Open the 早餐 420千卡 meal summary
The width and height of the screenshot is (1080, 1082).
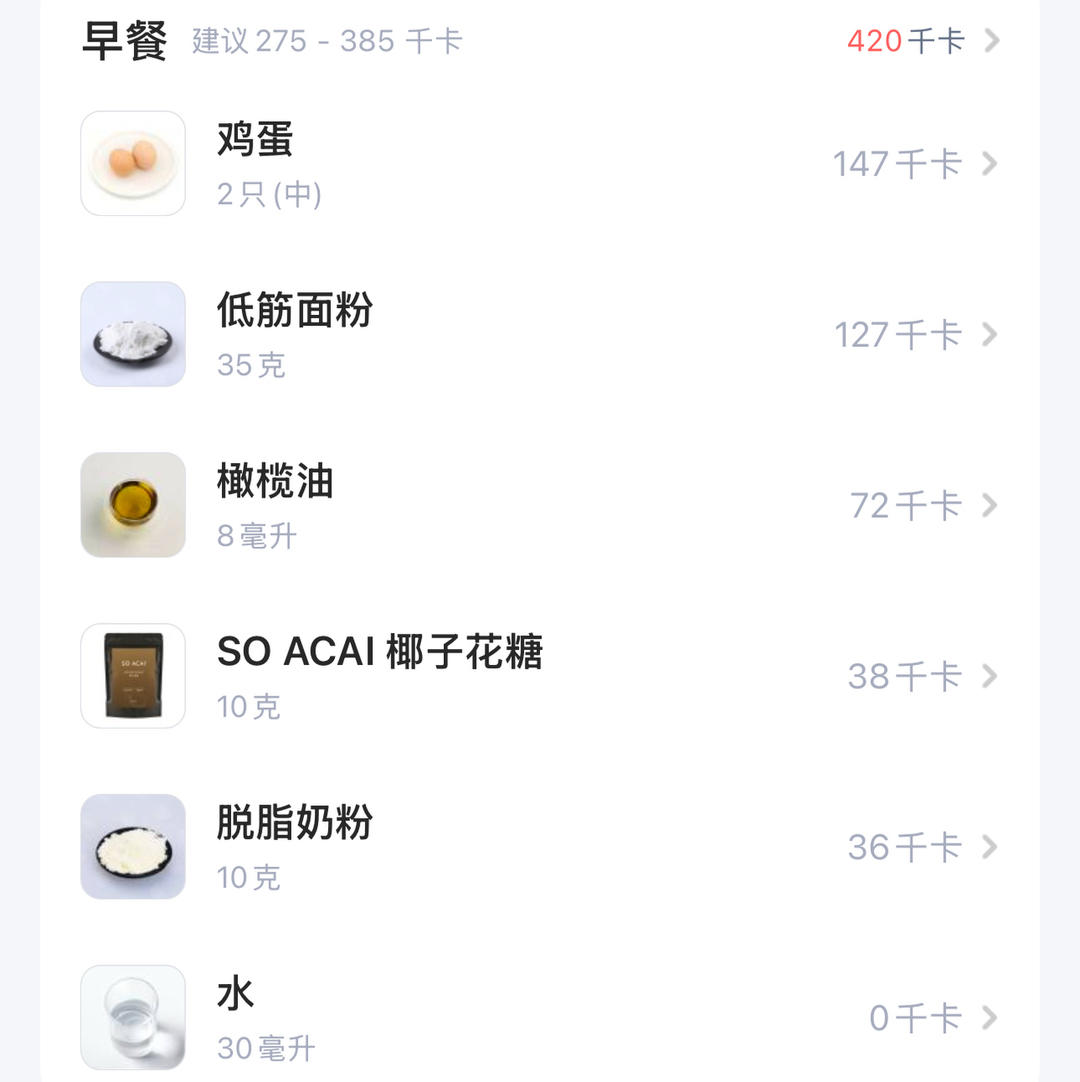tap(920, 41)
